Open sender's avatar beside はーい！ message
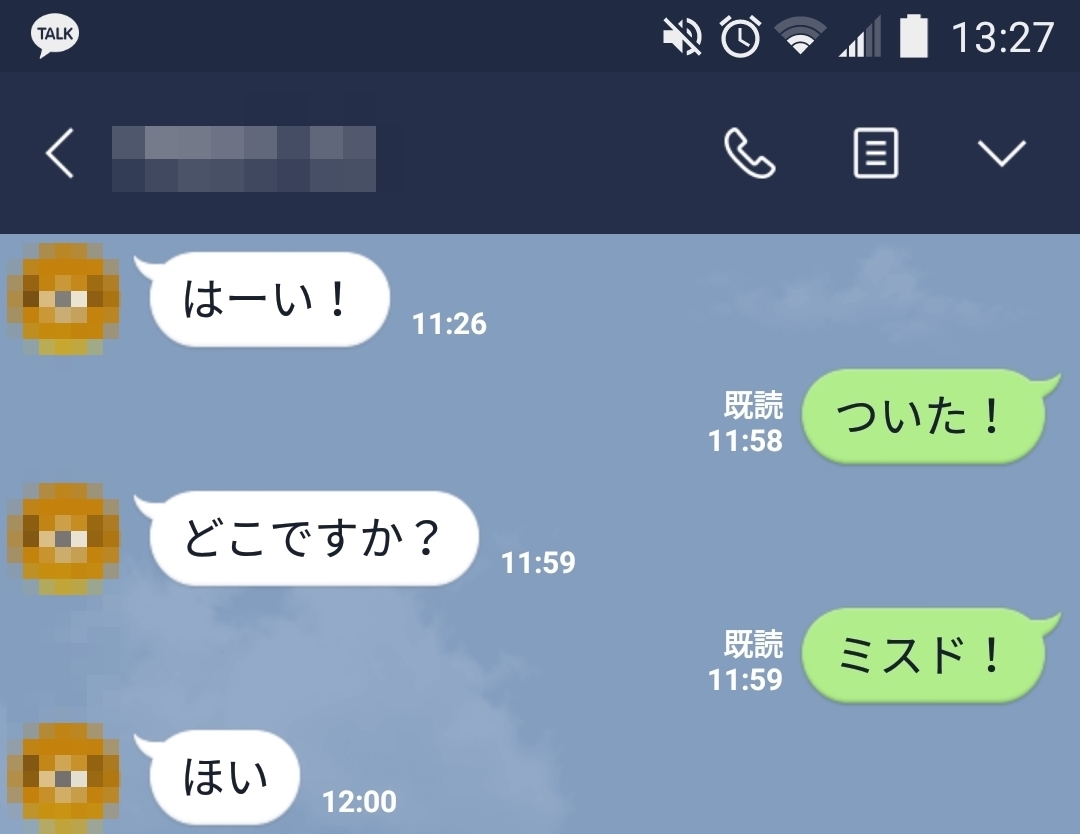Image resolution: width=1080 pixels, height=834 pixels. coord(64,299)
